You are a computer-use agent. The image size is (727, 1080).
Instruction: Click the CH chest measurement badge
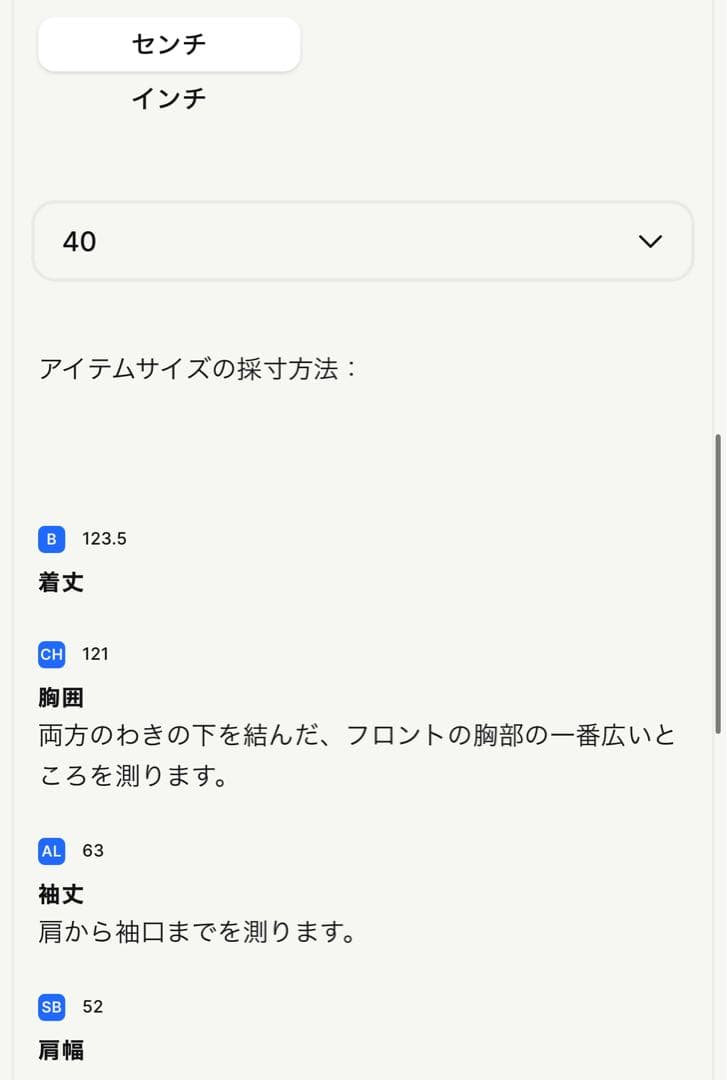tap(51, 655)
